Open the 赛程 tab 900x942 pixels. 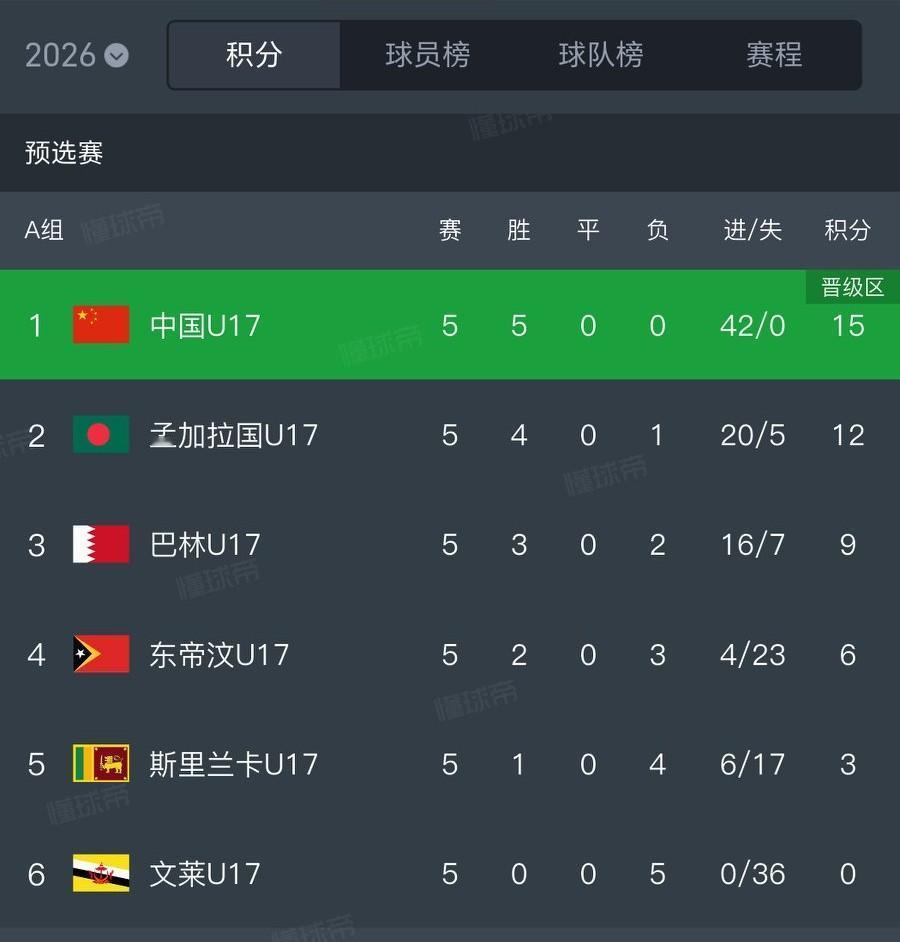[x=773, y=56]
